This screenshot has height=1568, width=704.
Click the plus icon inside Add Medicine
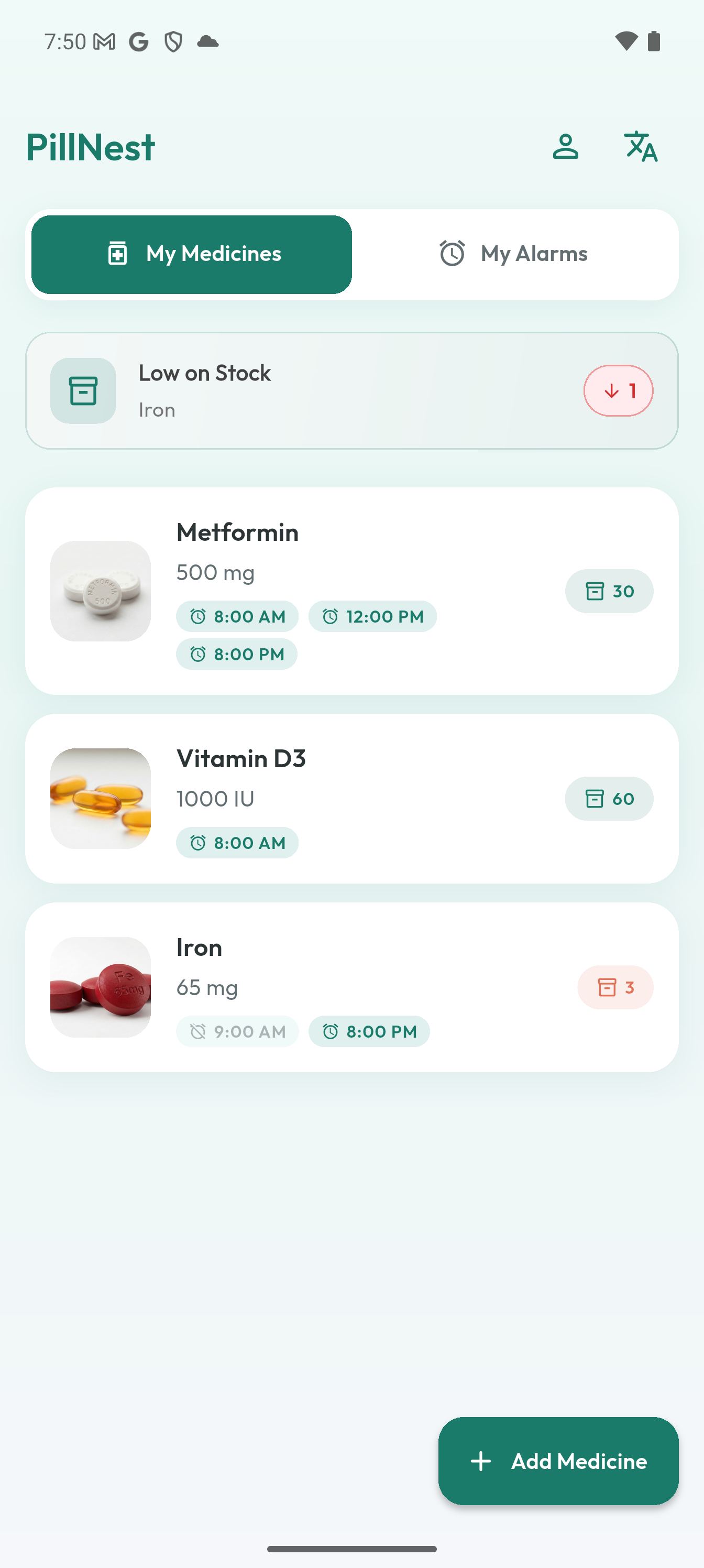(481, 1462)
